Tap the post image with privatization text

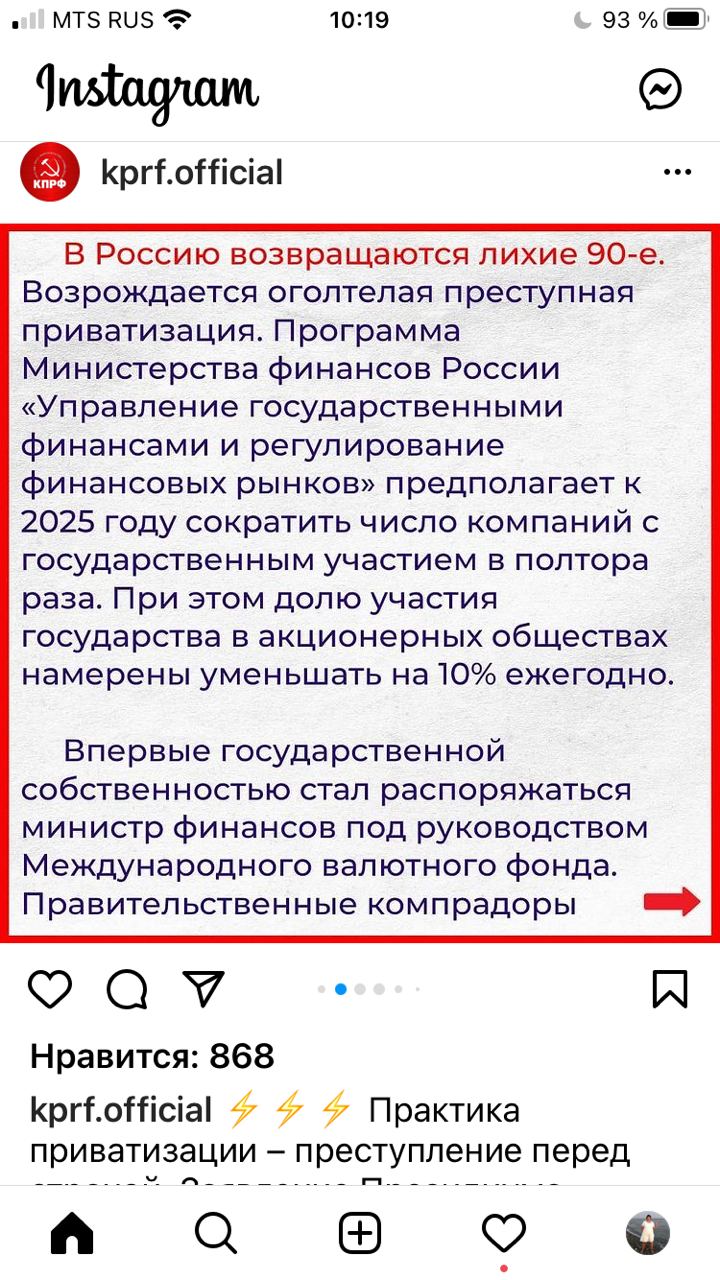(x=360, y=580)
